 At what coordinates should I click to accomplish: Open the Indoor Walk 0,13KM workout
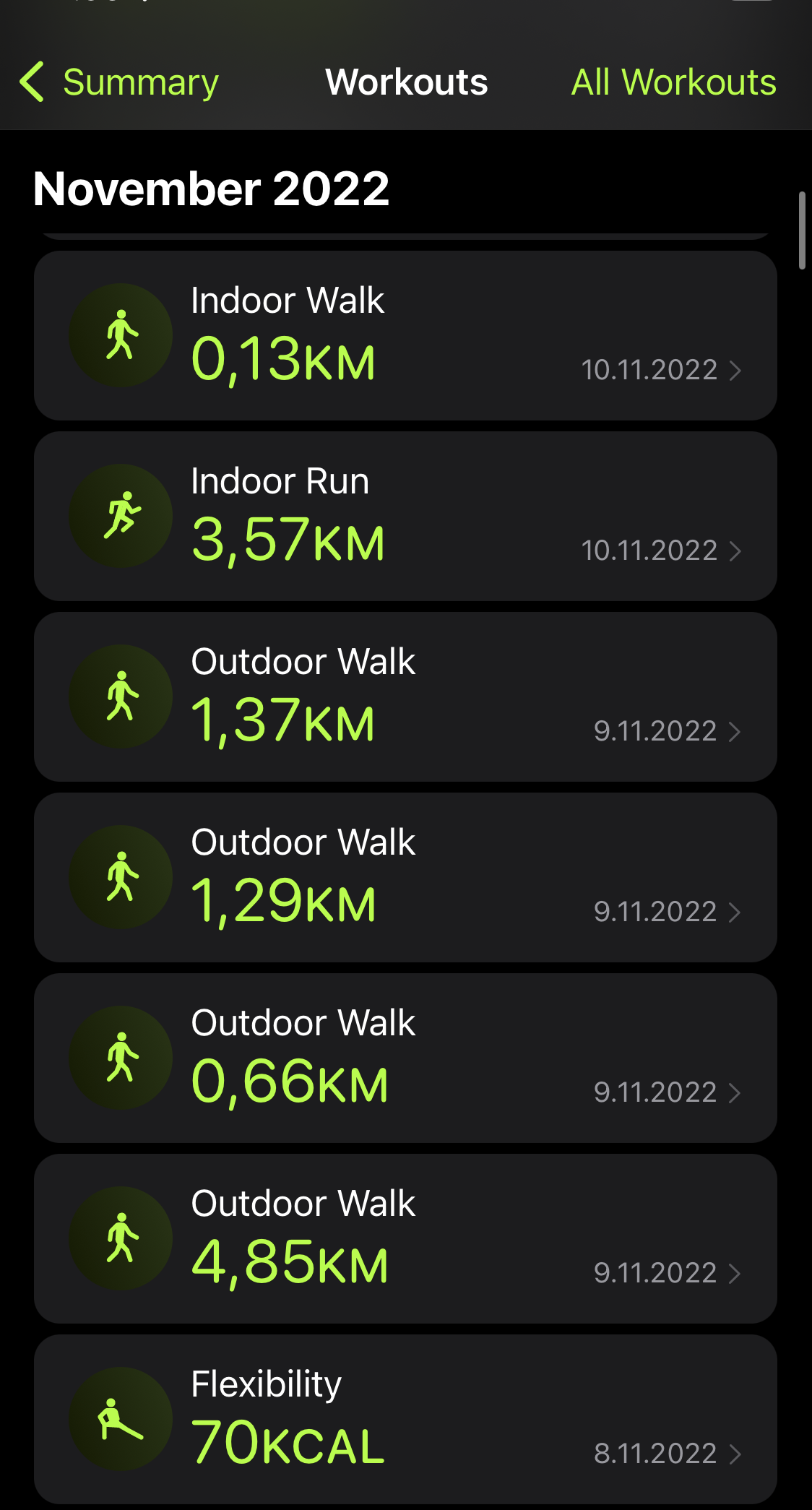tap(405, 335)
